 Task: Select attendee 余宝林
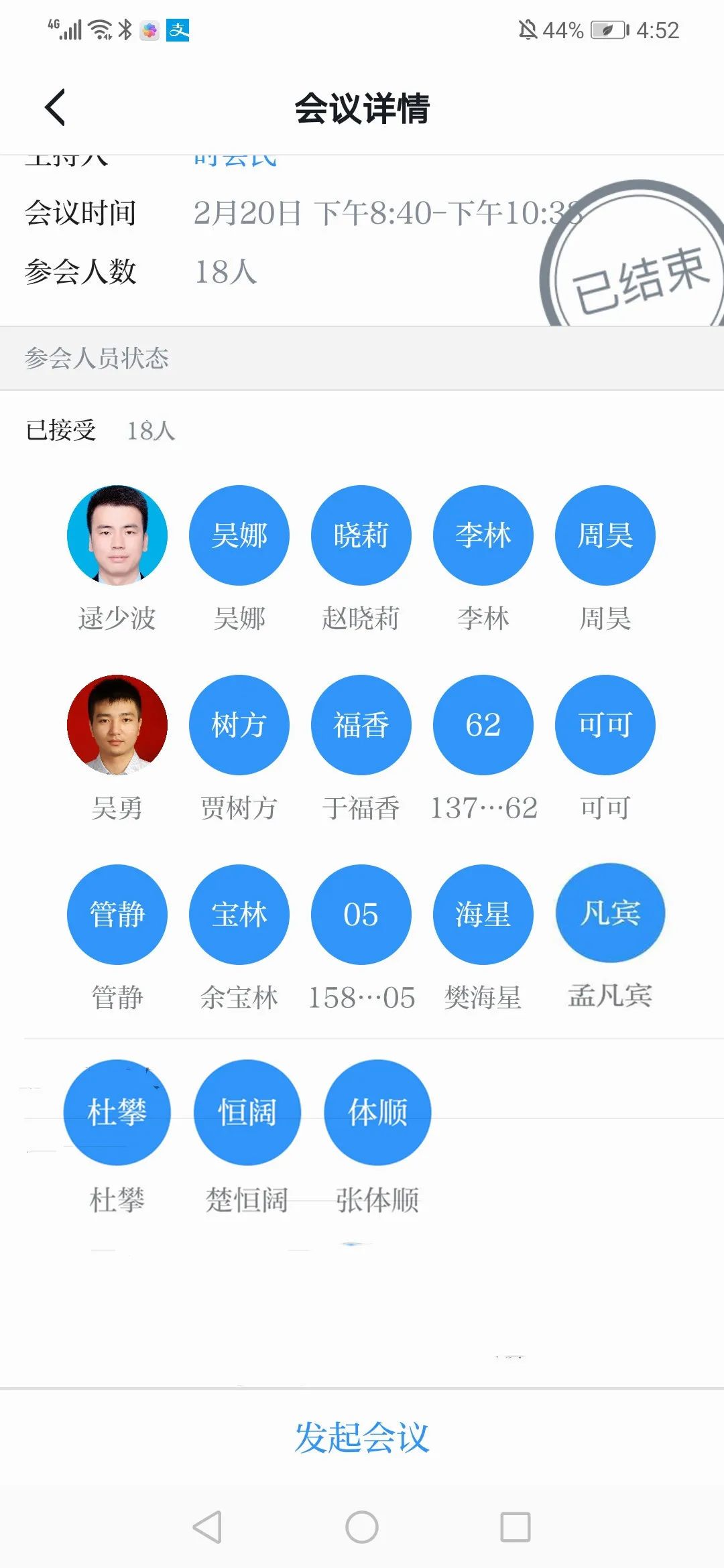coord(239,915)
